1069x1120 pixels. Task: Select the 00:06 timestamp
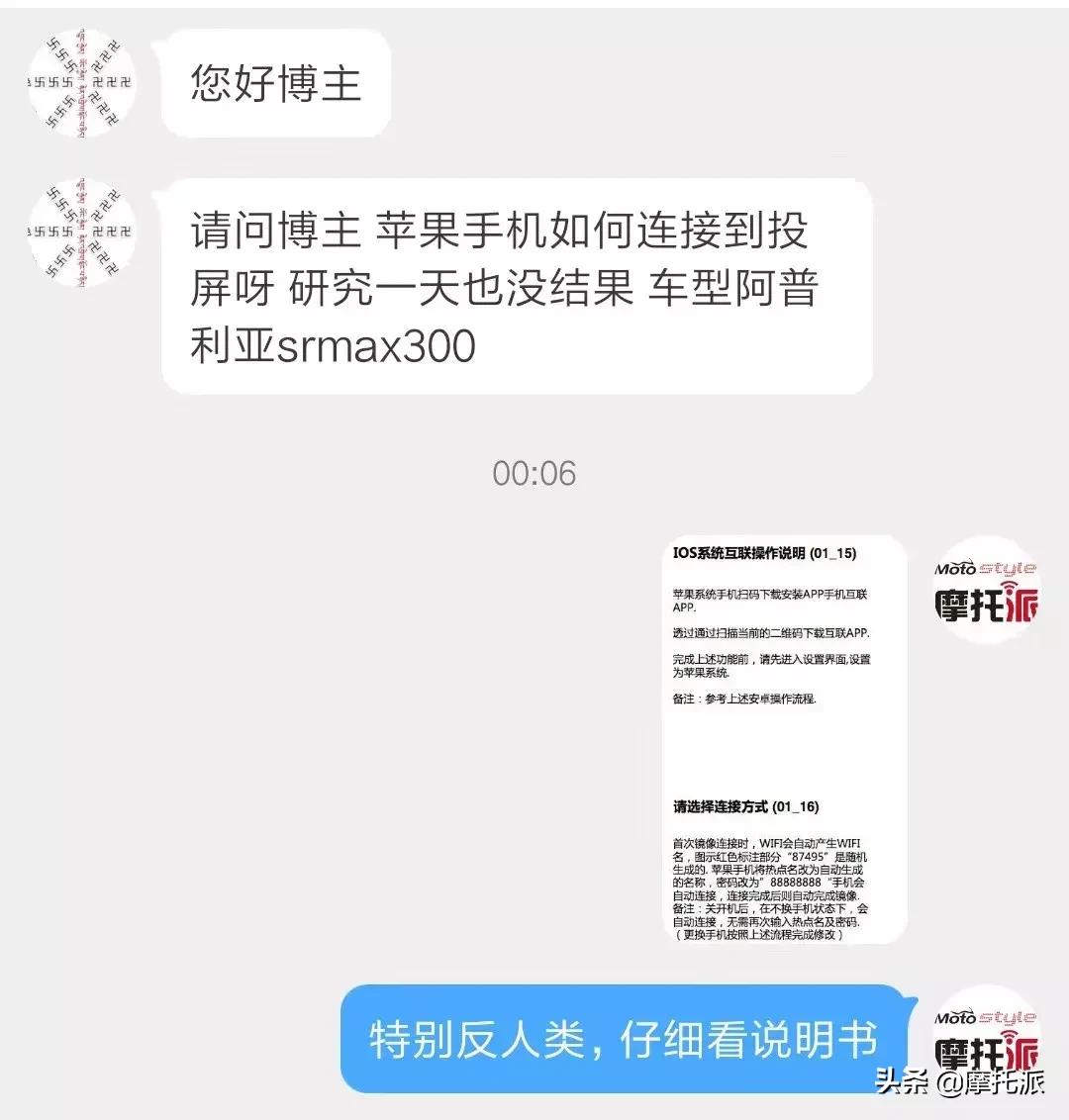534,475
